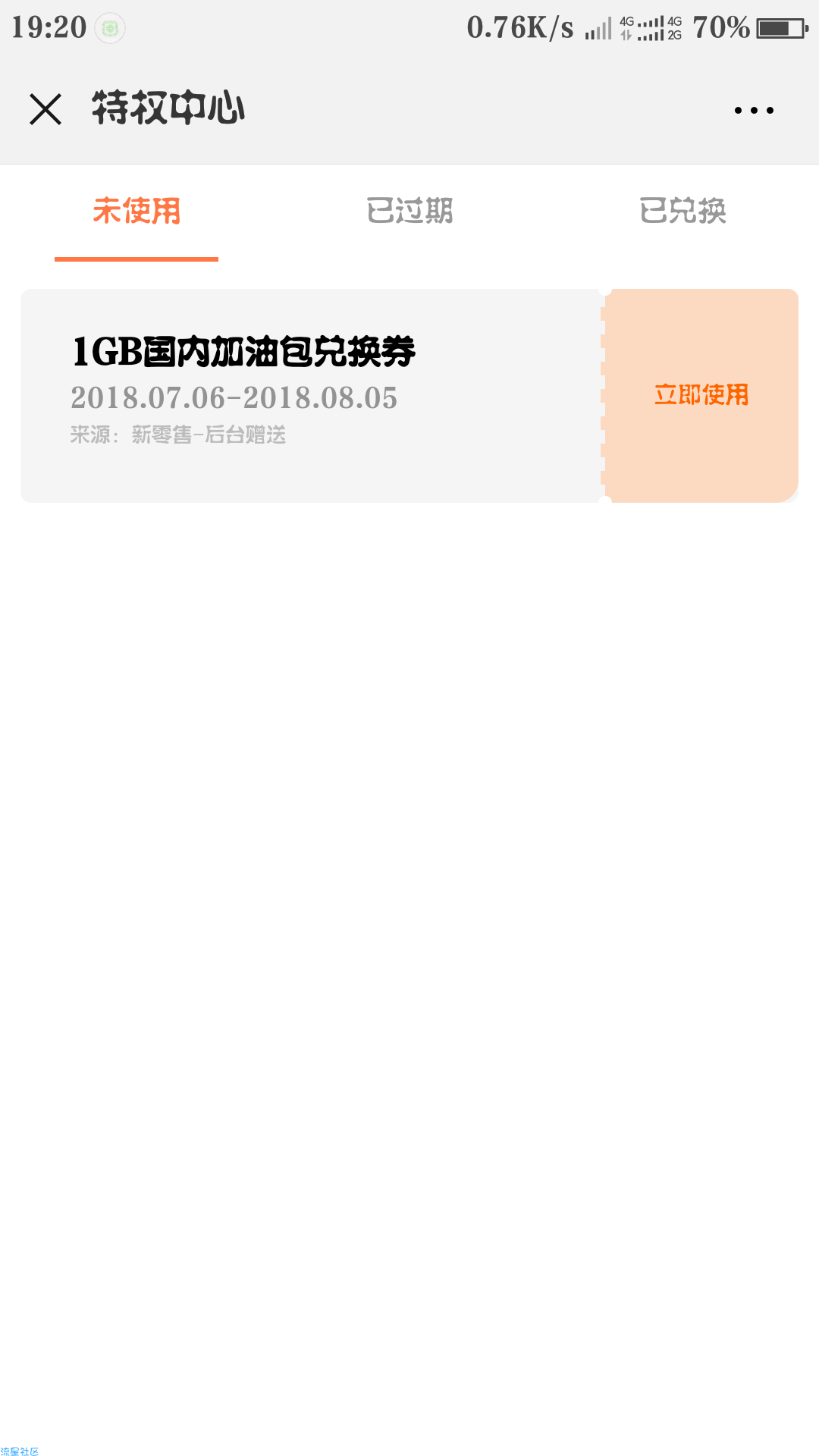Switch to the 未使用 tab

(136, 212)
